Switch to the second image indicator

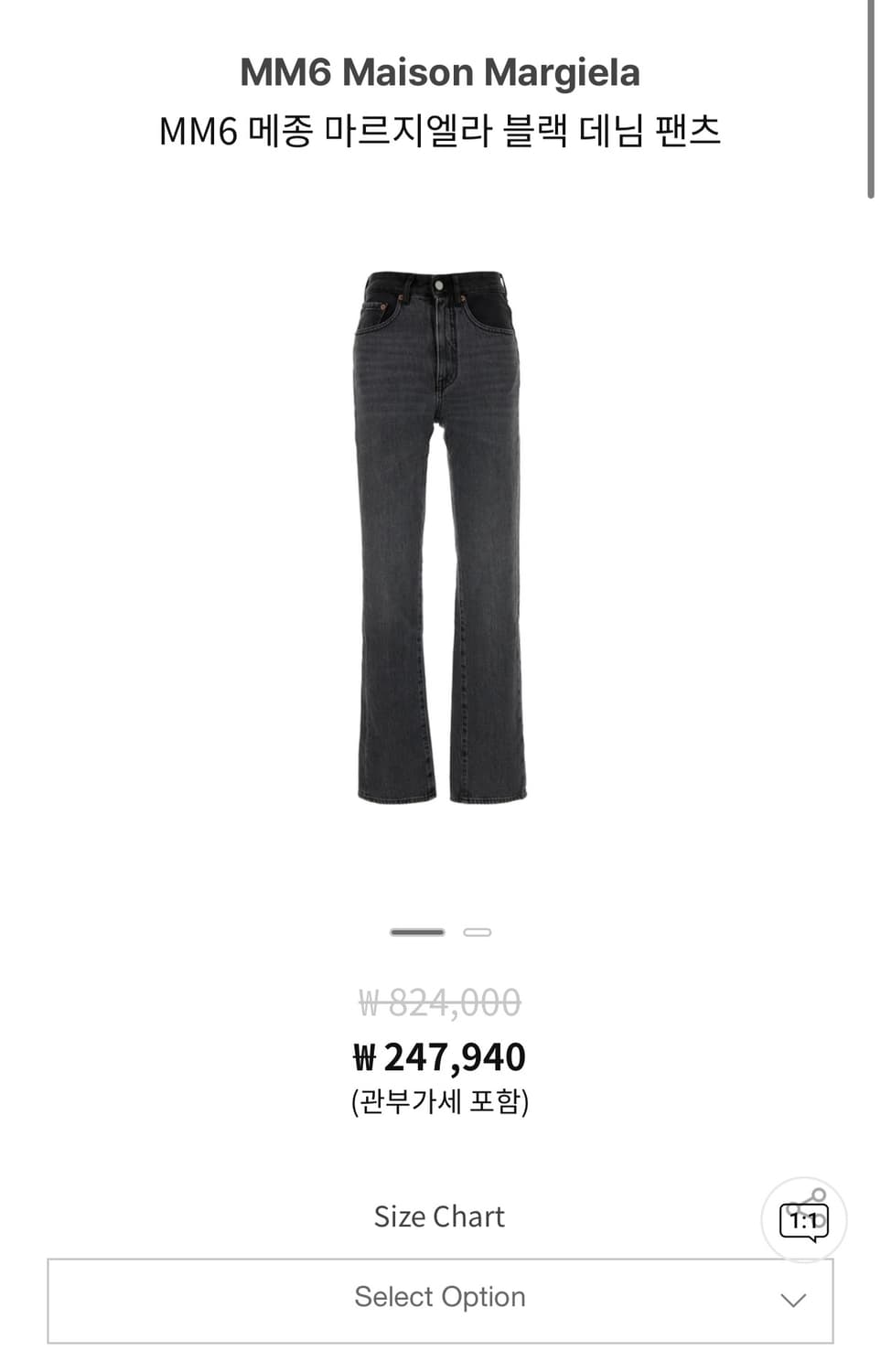point(478,932)
